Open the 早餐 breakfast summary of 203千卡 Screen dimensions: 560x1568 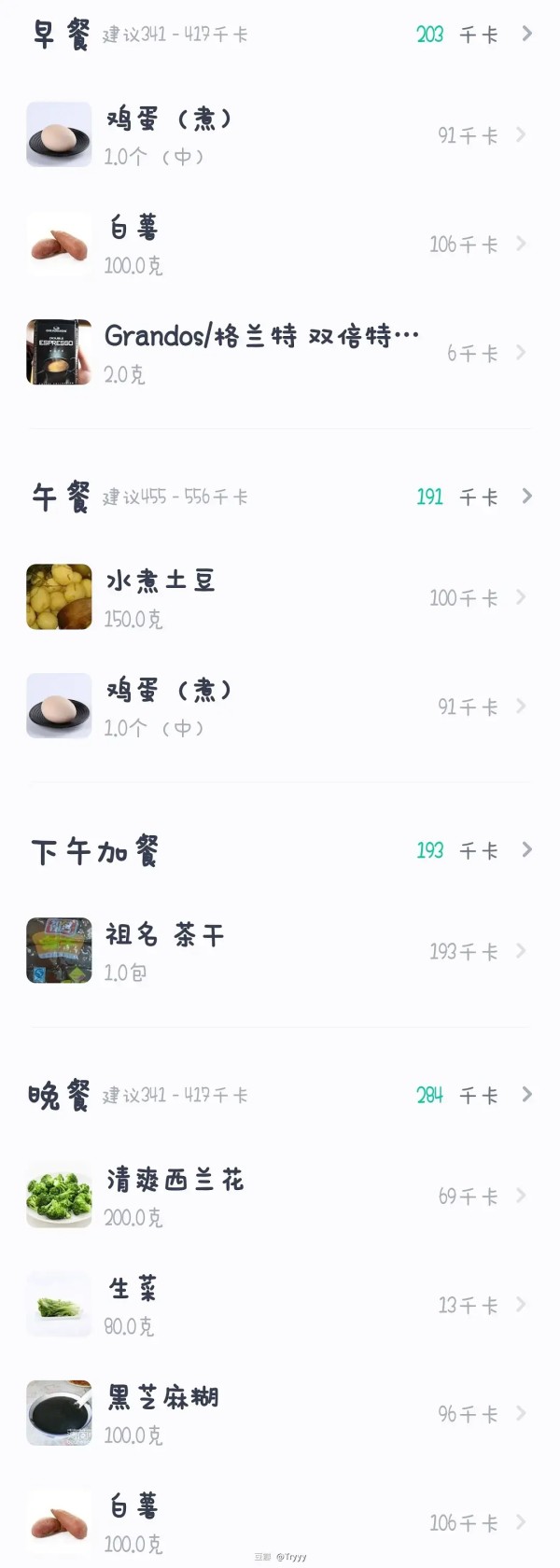(x=280, y=35)
